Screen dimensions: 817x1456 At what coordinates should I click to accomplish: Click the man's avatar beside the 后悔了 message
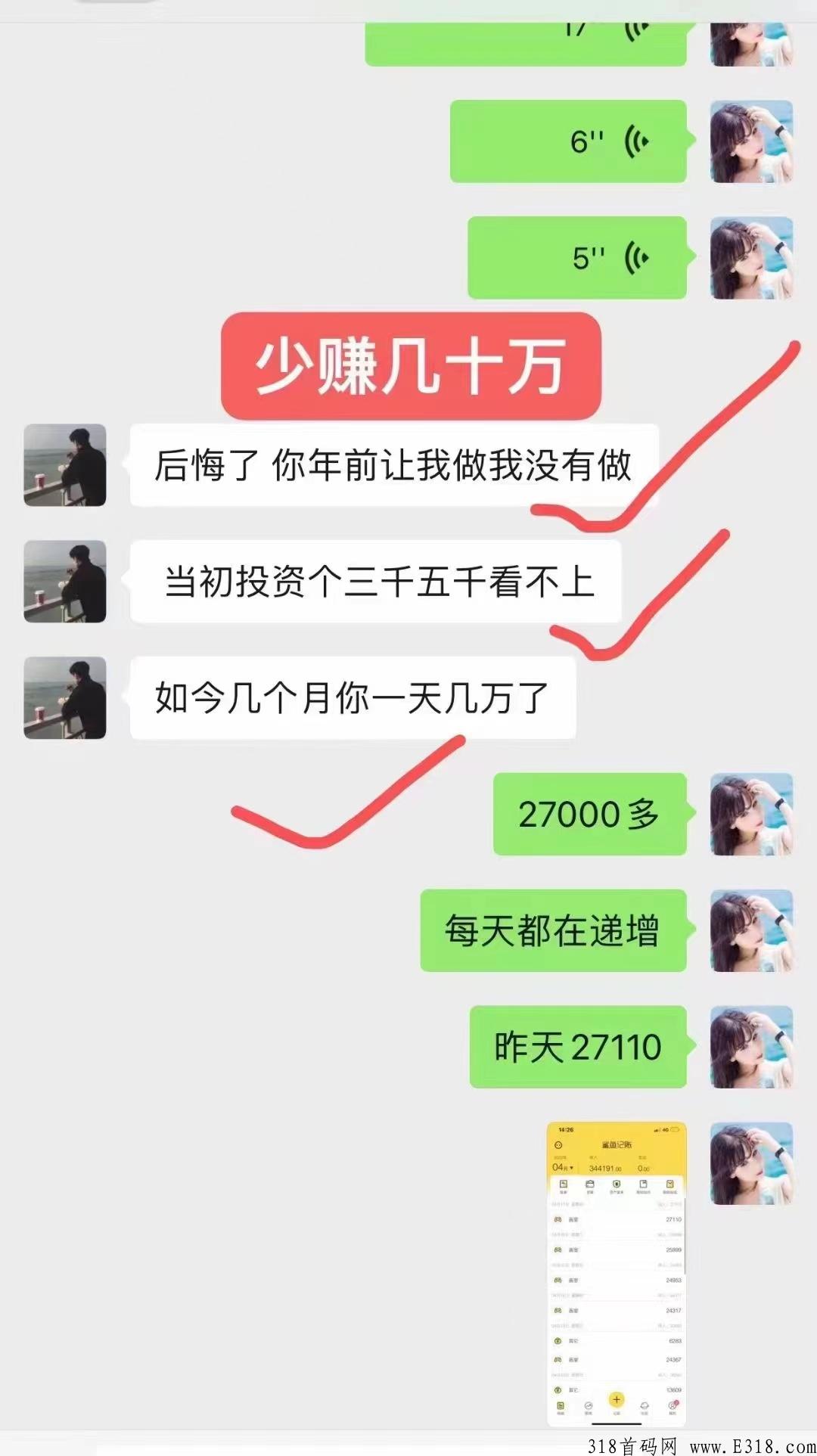(64, 467)
